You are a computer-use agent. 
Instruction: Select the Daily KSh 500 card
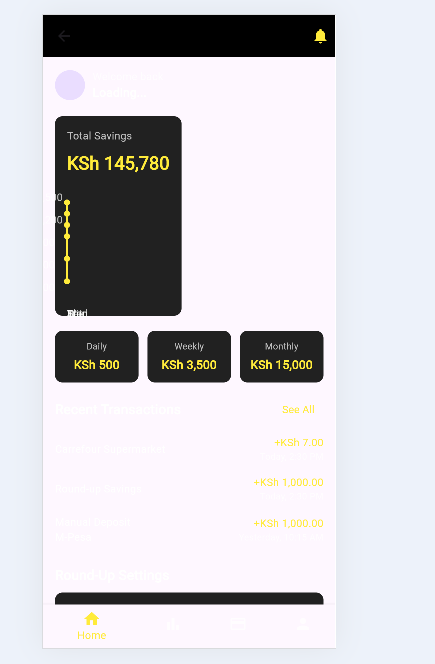[x=97, y=357]
